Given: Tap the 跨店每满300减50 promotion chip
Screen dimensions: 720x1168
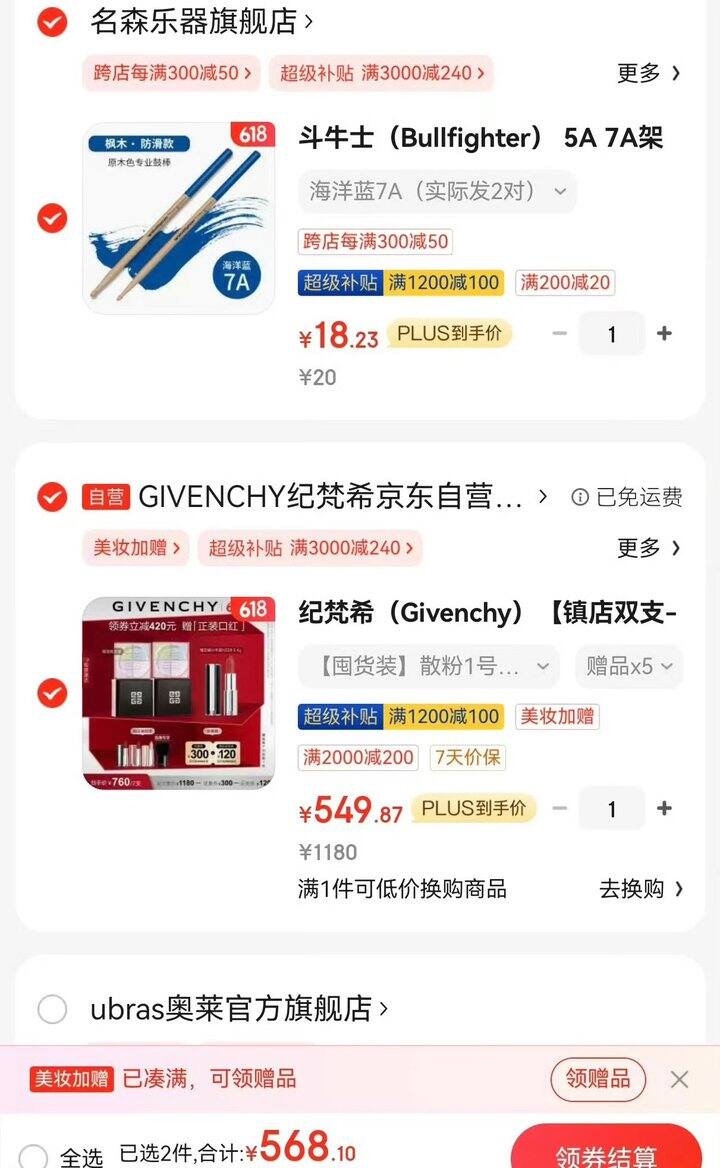Looking at the screenshot, I should pyautogui.click(x=172, y=73).
